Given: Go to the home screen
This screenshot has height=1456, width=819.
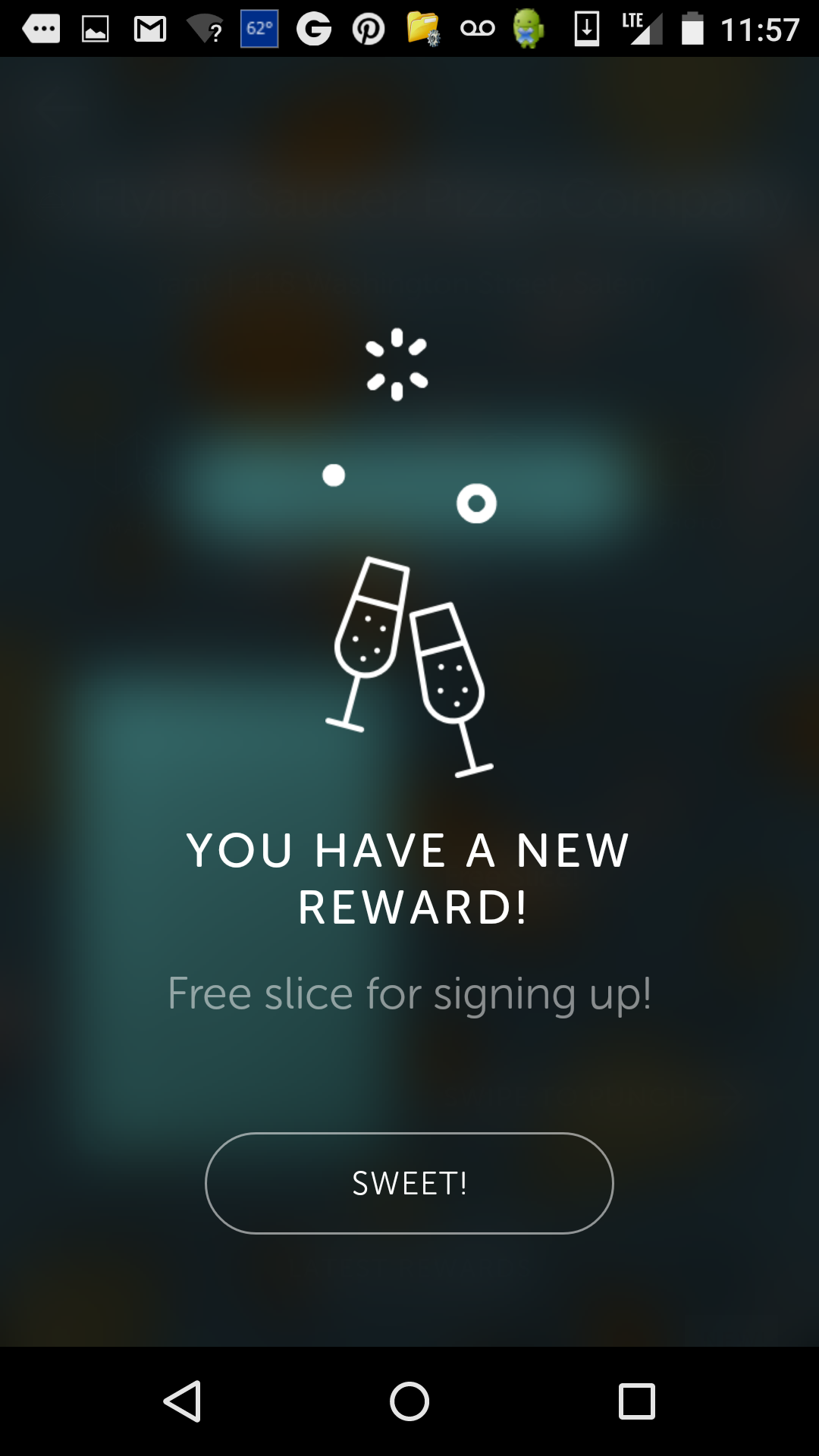Looking at the screenshot, I should pos(409,1401).
